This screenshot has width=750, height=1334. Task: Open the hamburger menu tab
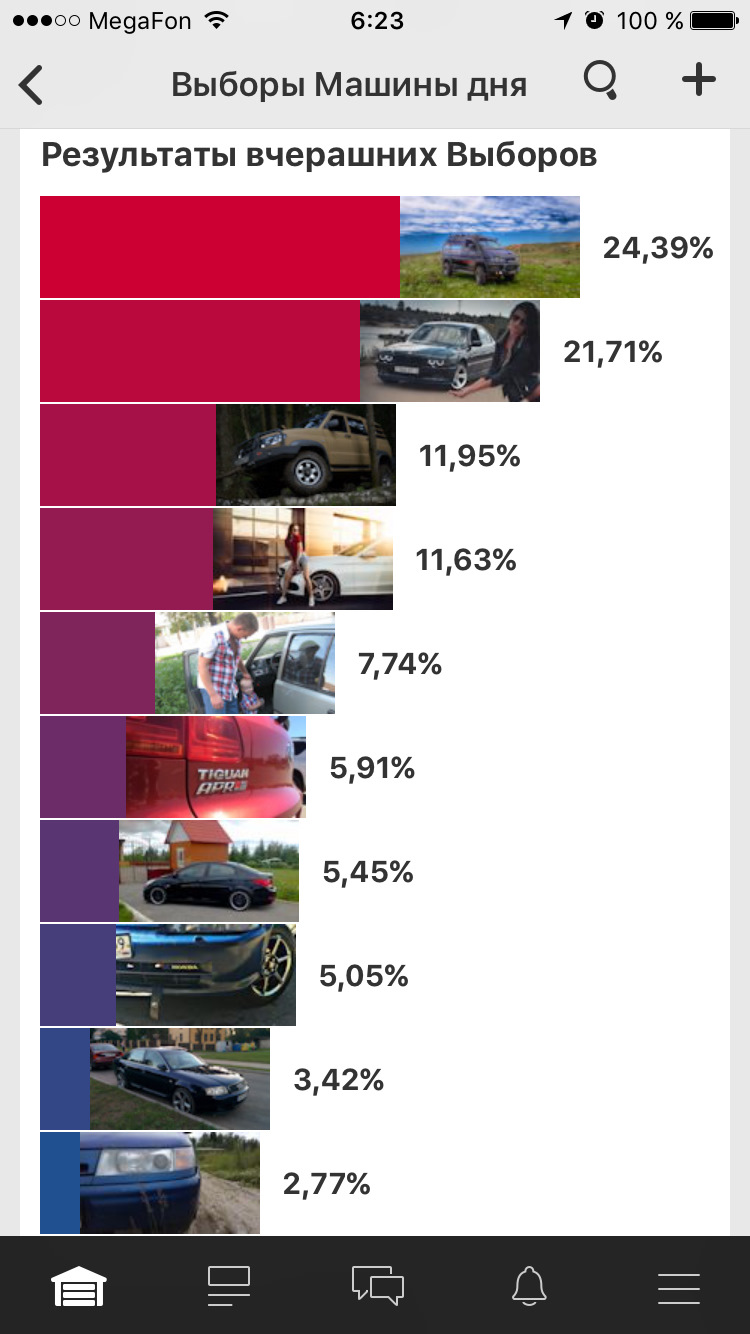click(x=678, y=1285)
